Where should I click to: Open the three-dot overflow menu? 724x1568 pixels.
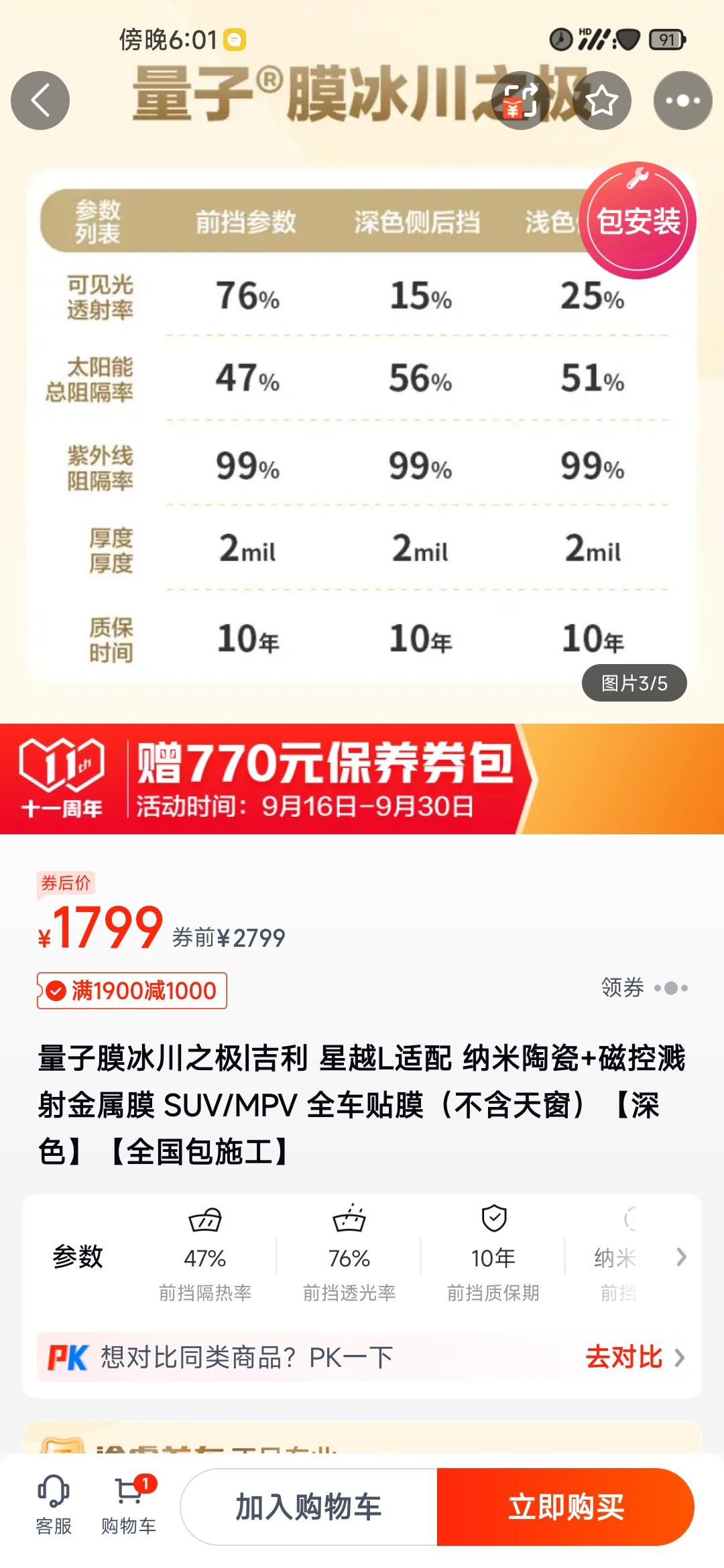682,101
